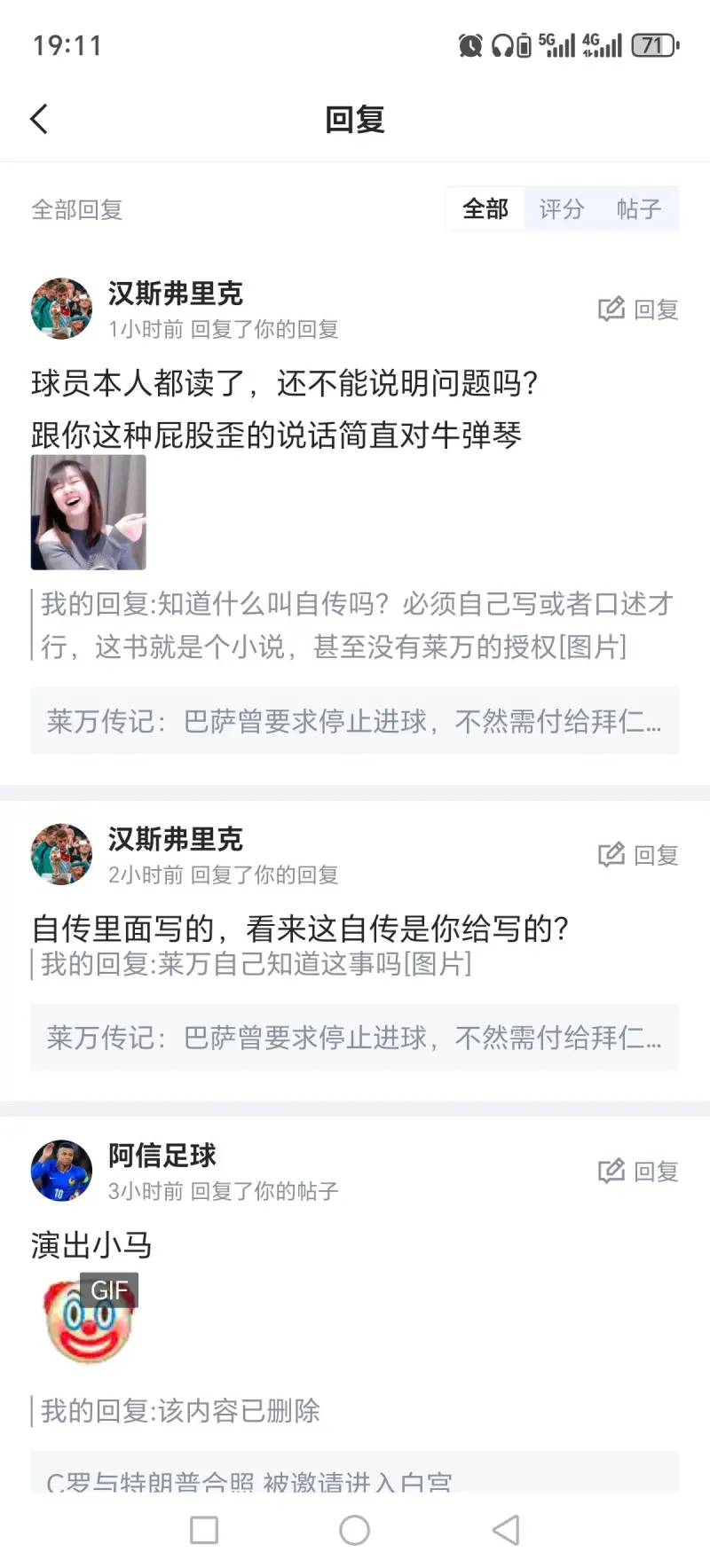View the laughing woman image in the comment
Screen dimensions: 710x1568
(89, 513)
